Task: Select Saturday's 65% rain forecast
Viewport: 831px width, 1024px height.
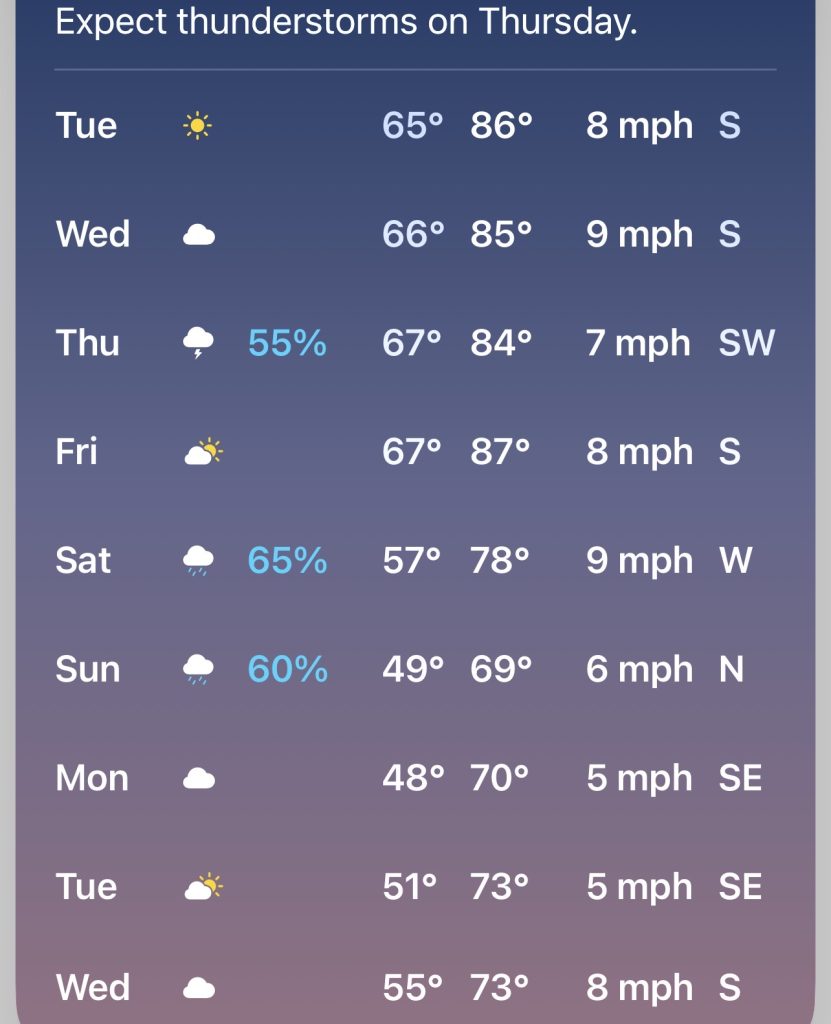Action: (x=415, y=561)
